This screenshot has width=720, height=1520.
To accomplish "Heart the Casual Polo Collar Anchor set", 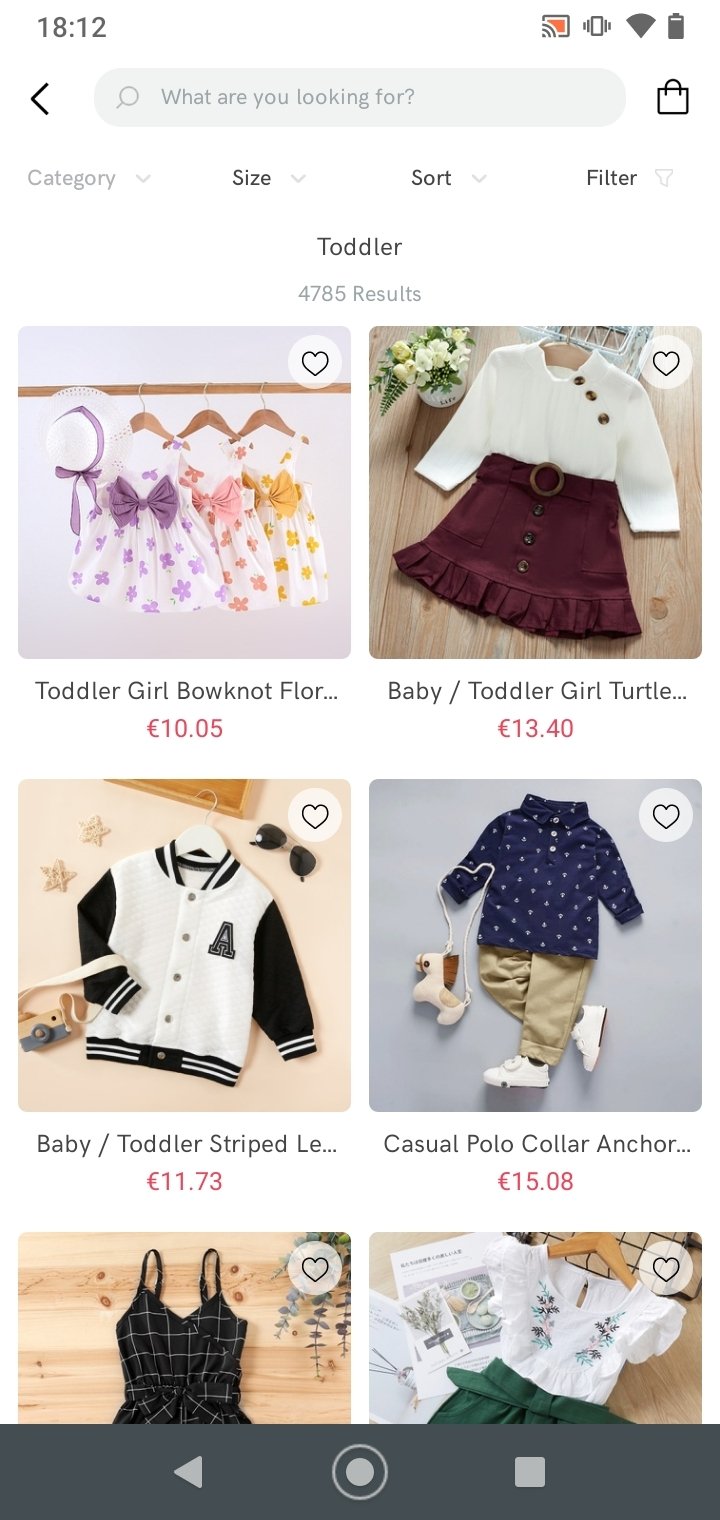I will pyautogui.click(x=666, y=816).
